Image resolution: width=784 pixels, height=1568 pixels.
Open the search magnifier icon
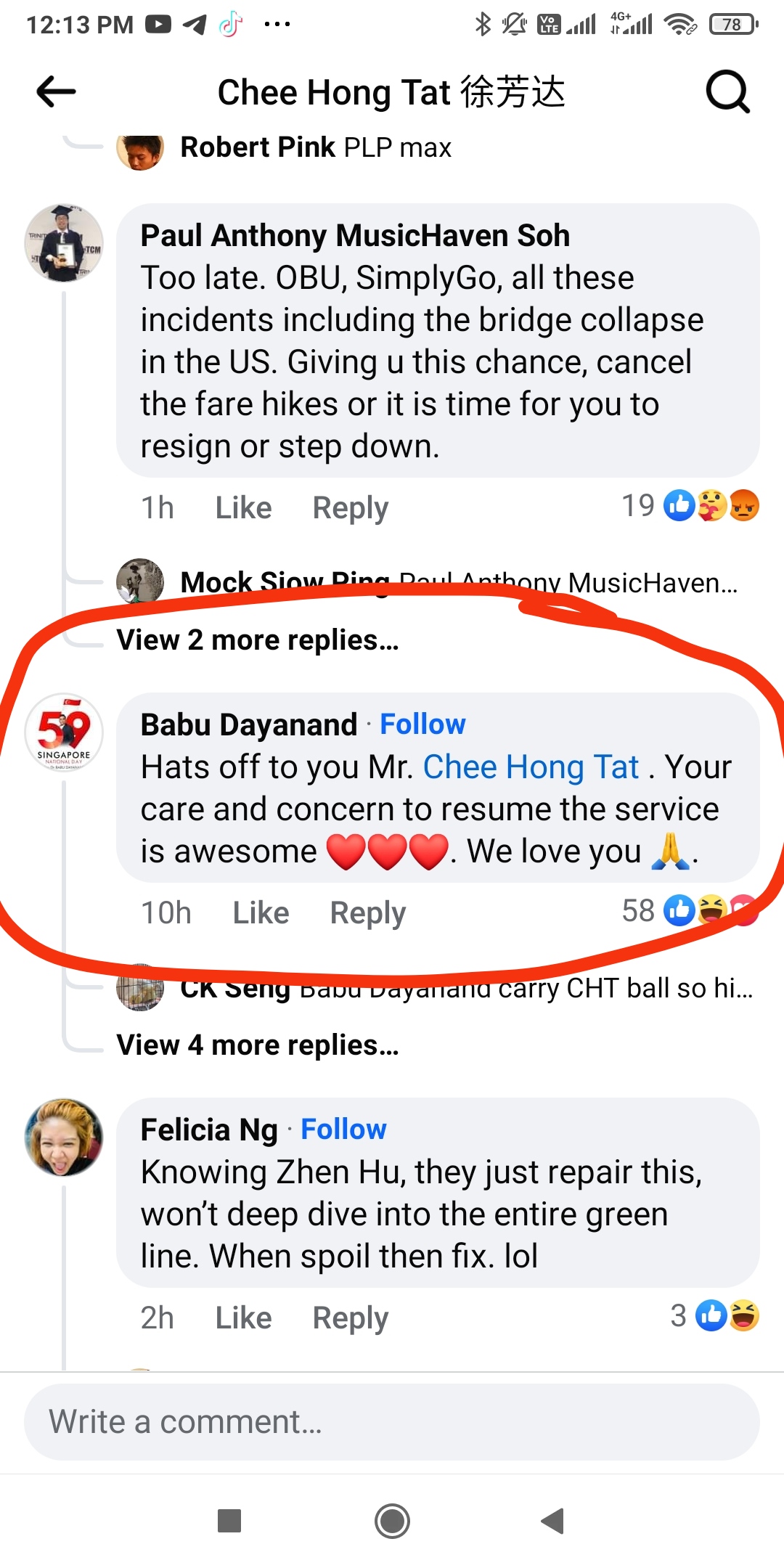point(727,91)
